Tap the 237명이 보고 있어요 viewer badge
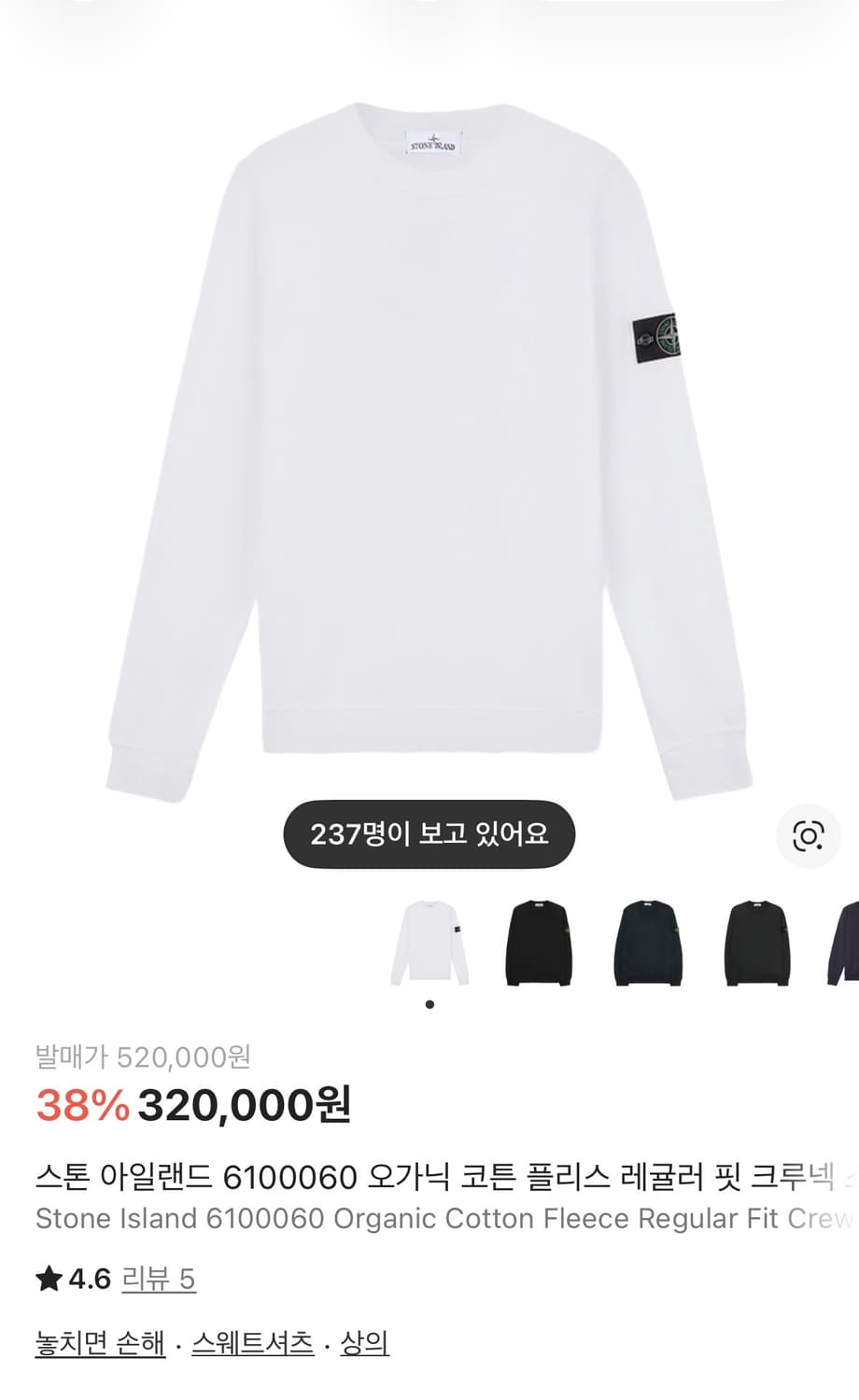 [x=429, y=833]
